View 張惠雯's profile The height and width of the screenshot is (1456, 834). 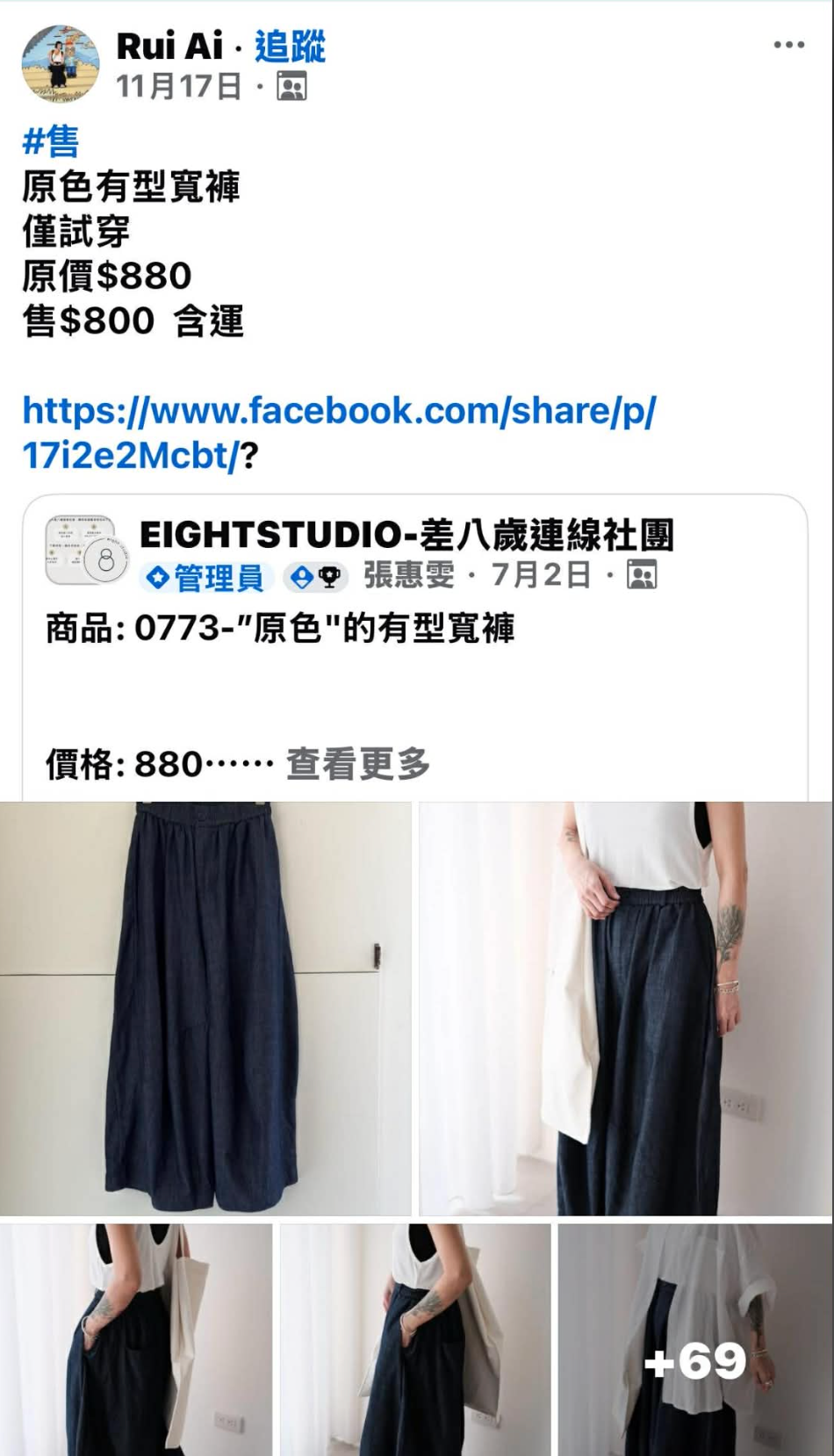pyautogui.click(x=409, y=575)
